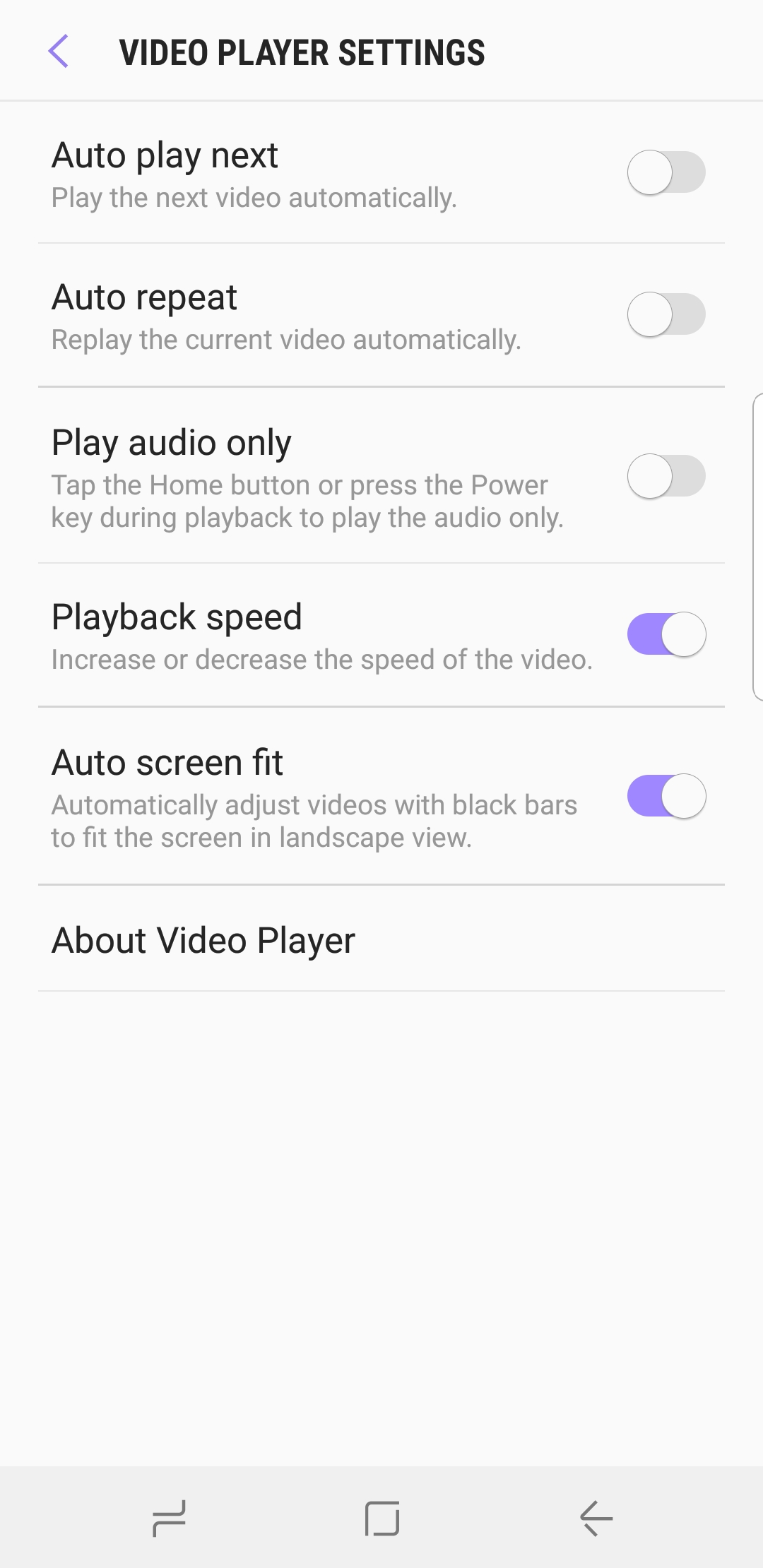Click the Increase or decrease speed description
The width and height of the screenshot is (763, 1568).
coord(321,659)
